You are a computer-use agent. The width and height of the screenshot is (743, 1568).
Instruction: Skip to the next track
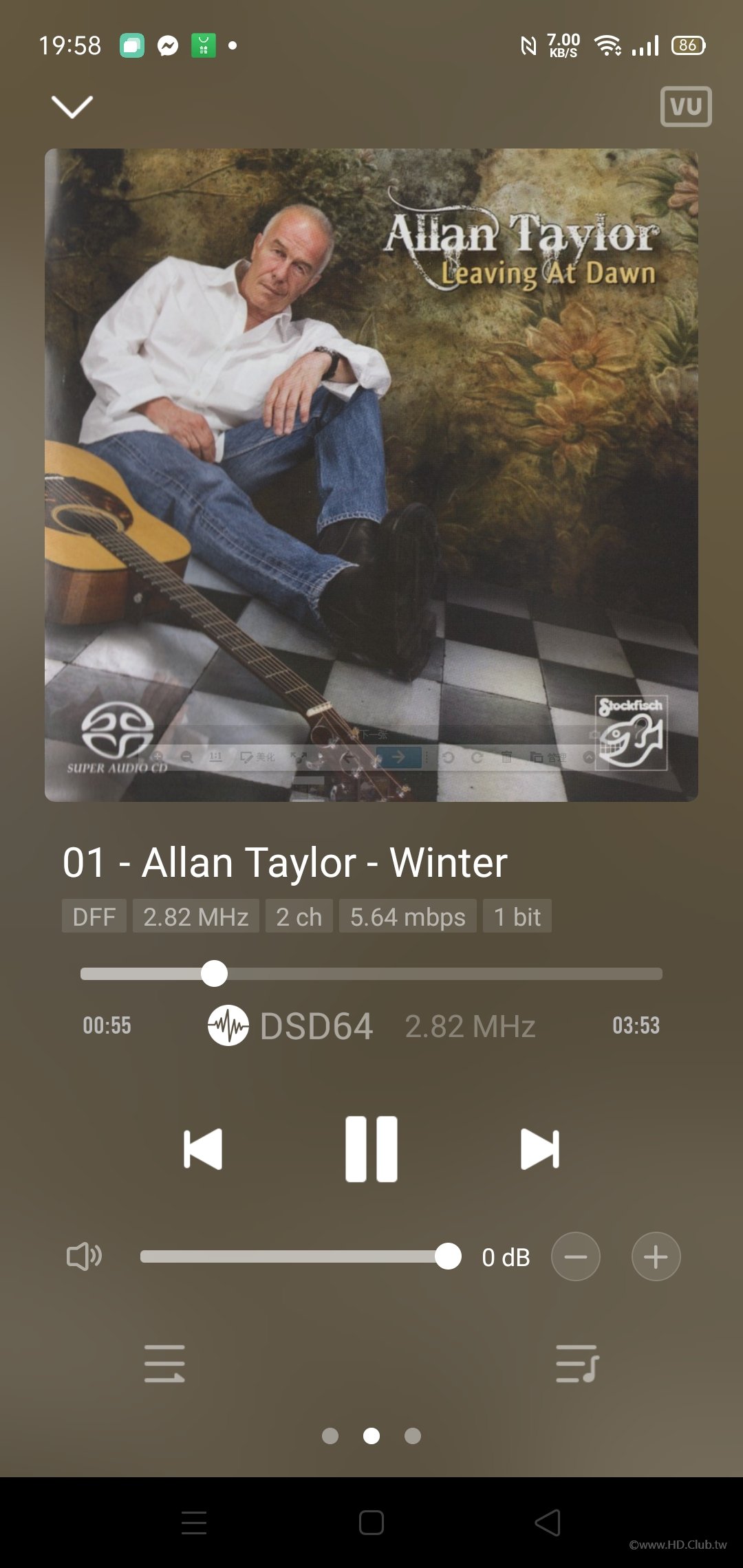540,1148
